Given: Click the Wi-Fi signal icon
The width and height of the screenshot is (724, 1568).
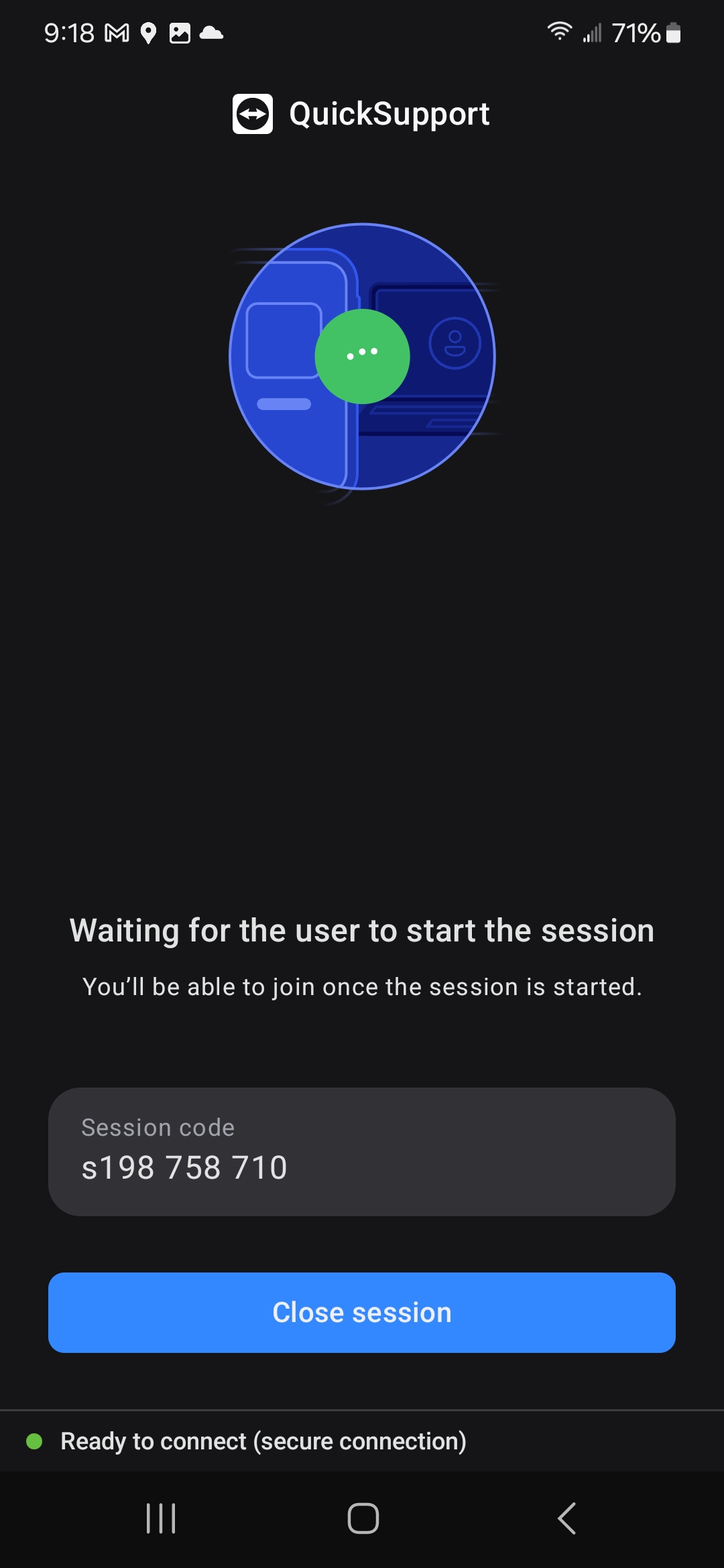Looking at the screenshot, I should coord(558,32).
